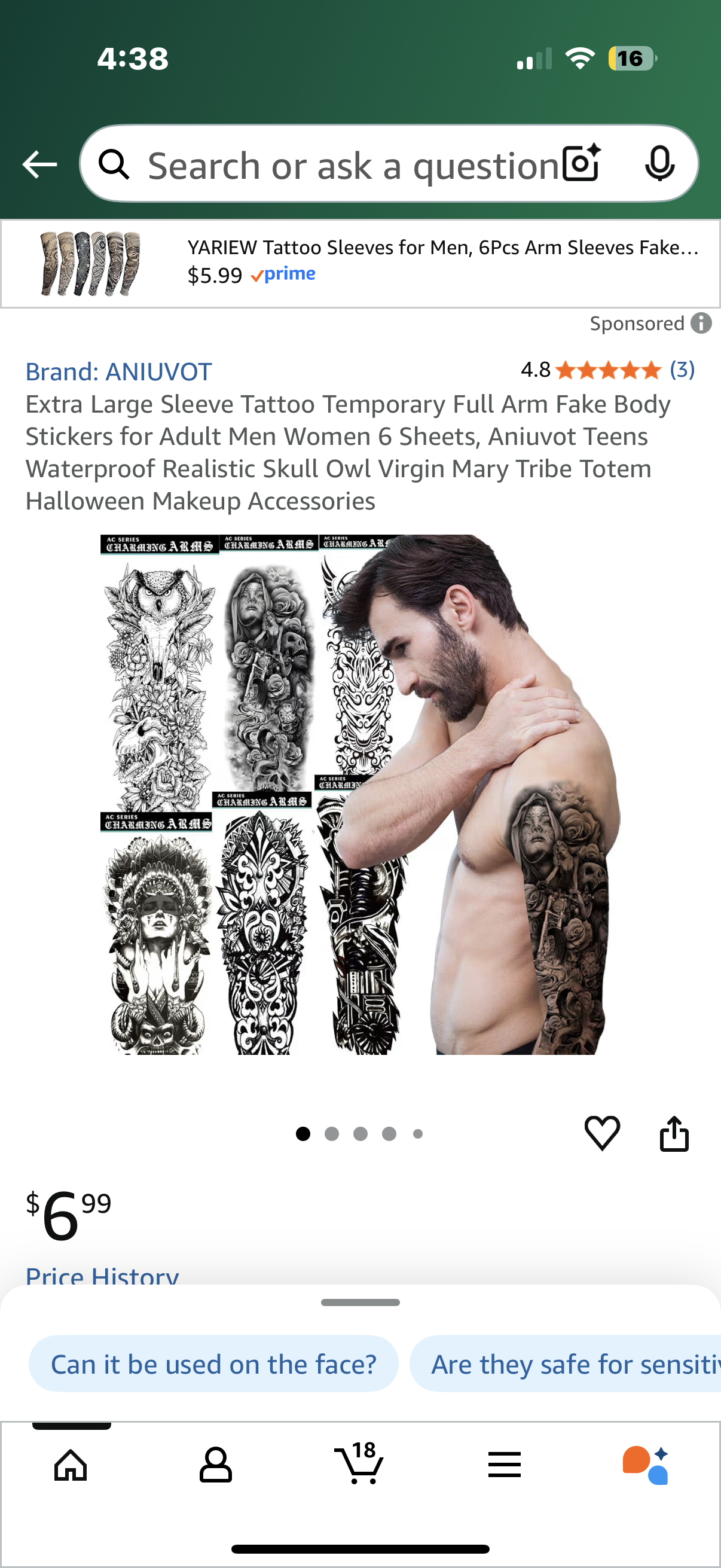The width and height of the screenshot is (721, 1568).
Task: Open the cart with 18 items
Action: pos(359,1463)
